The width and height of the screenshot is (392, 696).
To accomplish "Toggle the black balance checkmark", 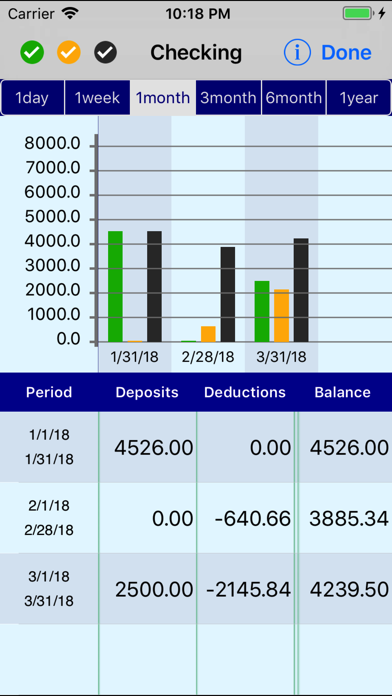I will click(106, 53).
